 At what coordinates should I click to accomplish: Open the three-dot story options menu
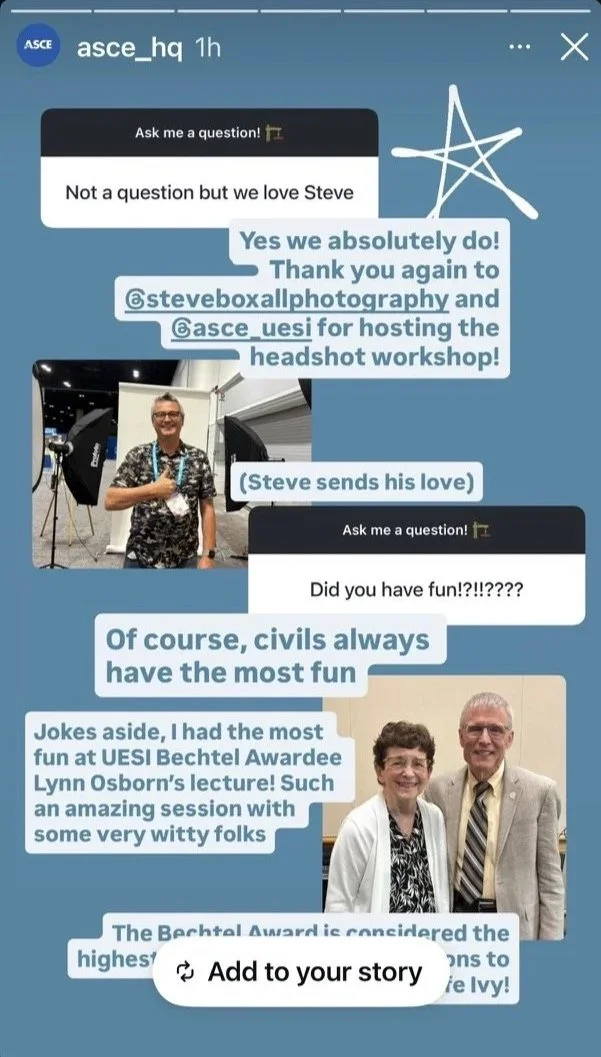[519, 47]
